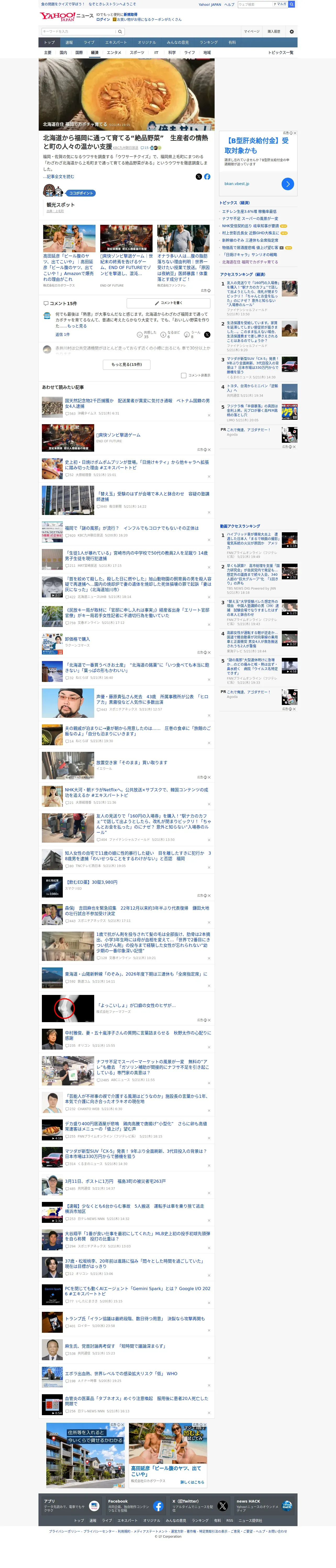Read full article via 記事全文を読む
336x1568 pixels.
tap(60, 177)
